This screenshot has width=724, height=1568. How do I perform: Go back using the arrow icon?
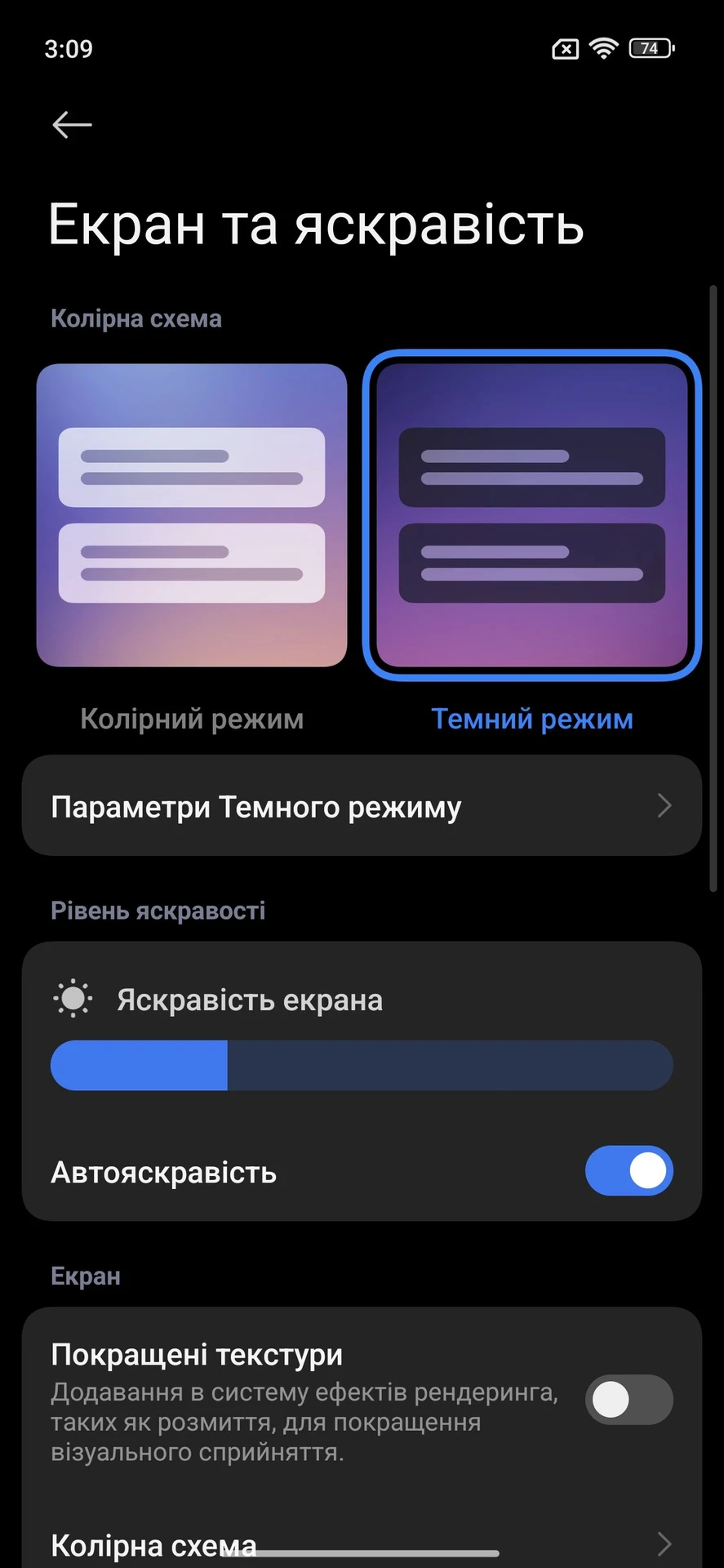tap(72, 125)
